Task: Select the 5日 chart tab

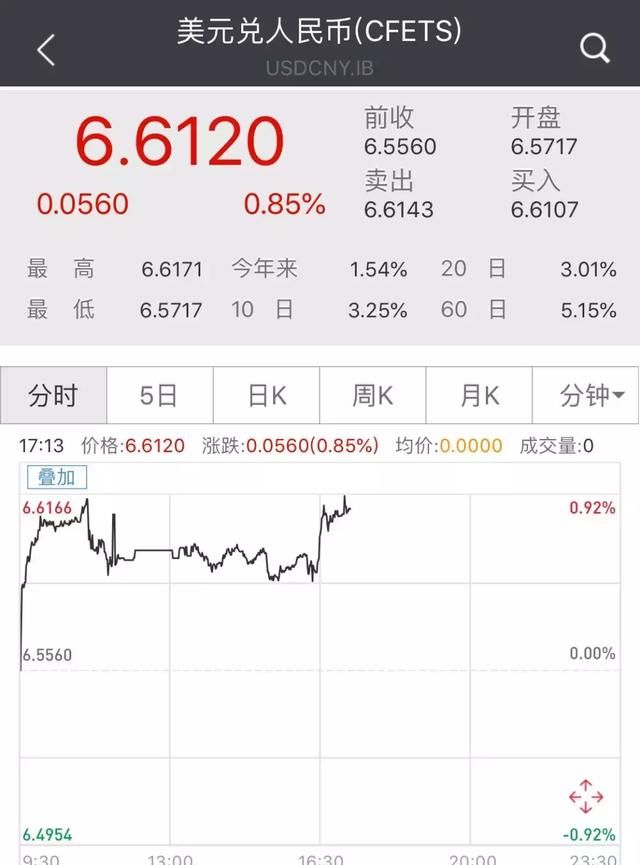Action: [159, 396]
